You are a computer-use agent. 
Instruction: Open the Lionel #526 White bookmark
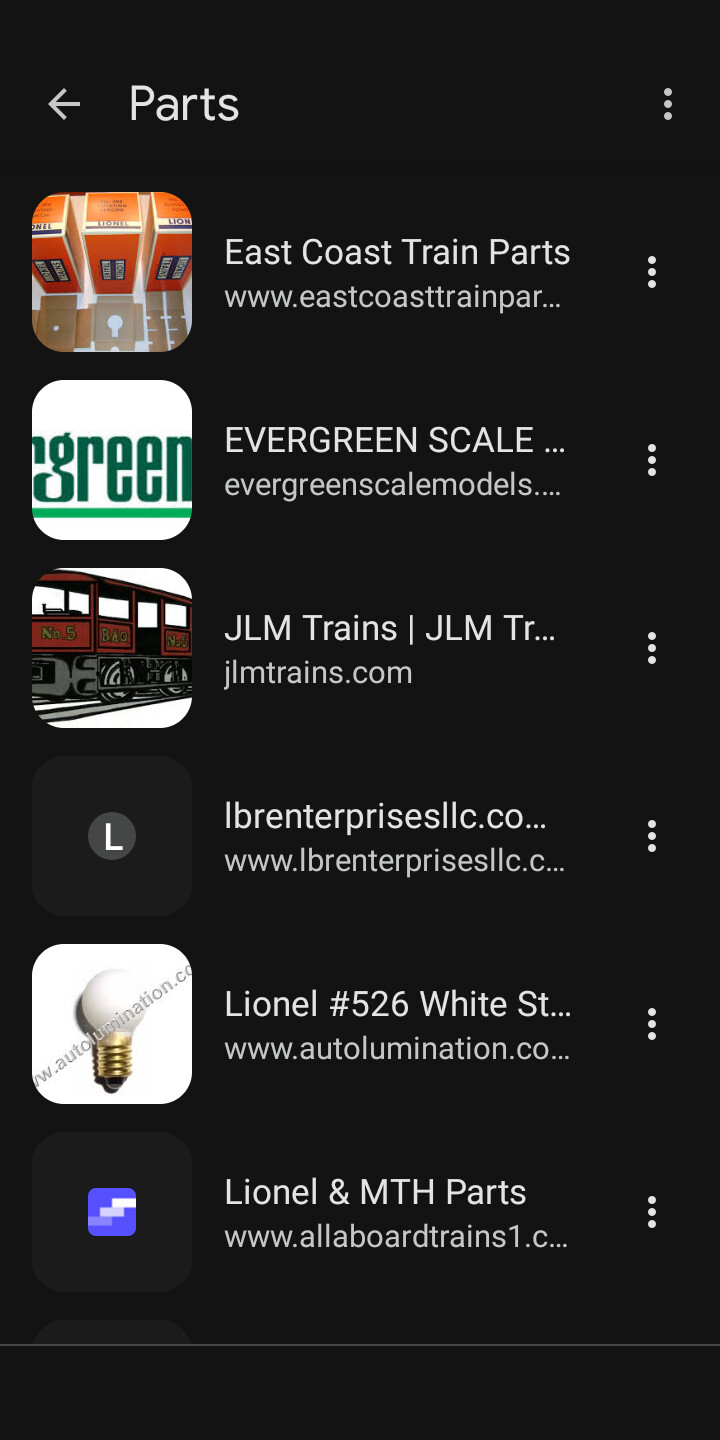point(396,1024)
